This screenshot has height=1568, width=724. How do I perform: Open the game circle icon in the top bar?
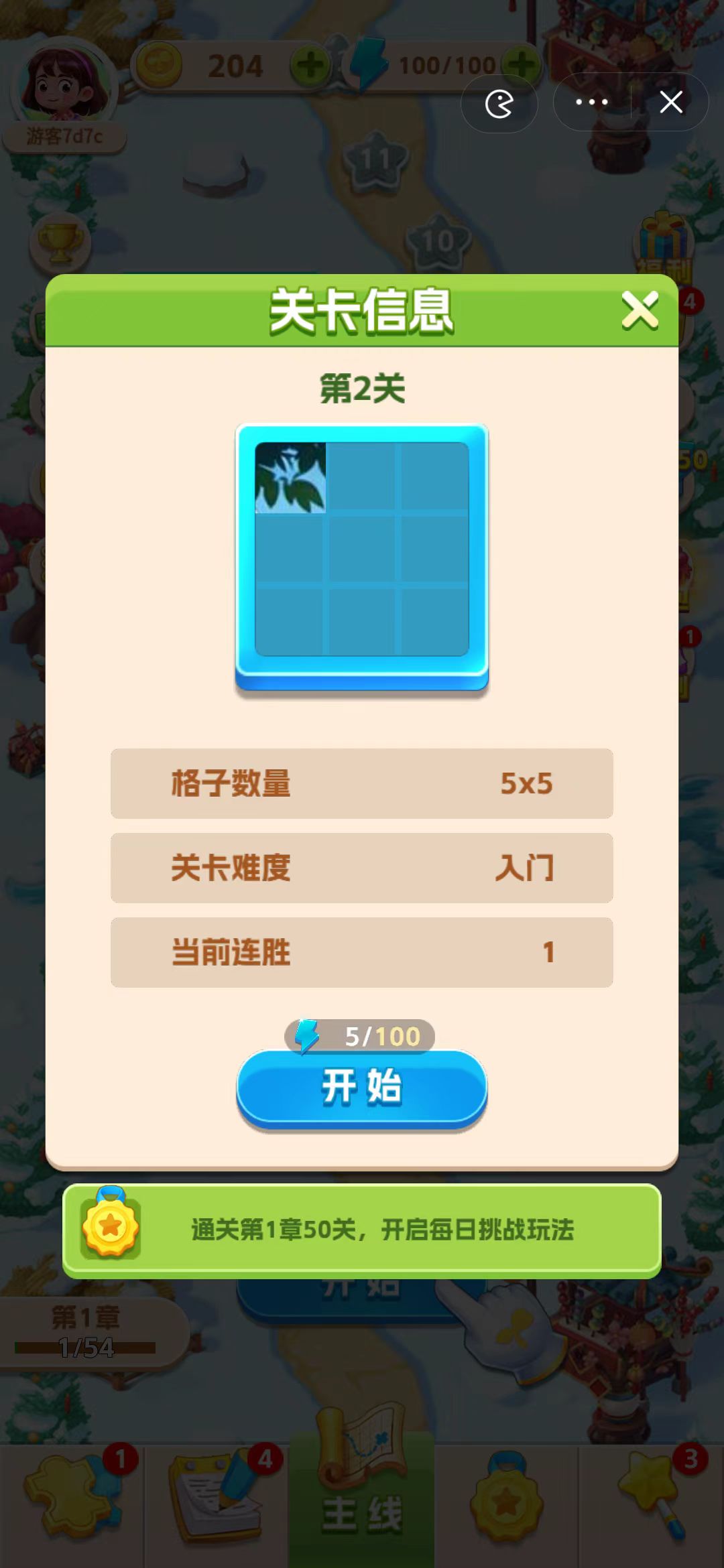[x=499, y=104]
